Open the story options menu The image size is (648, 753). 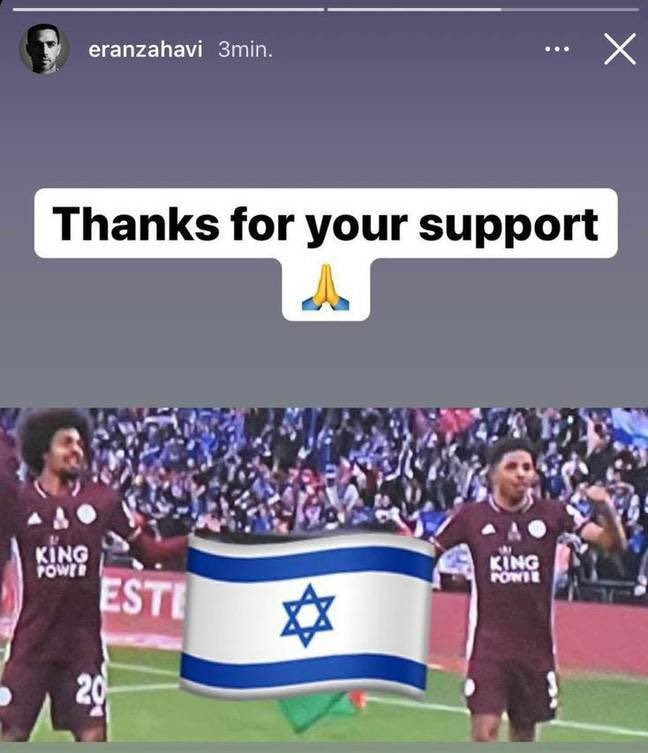pyautogui.click(x=557, y=49)
